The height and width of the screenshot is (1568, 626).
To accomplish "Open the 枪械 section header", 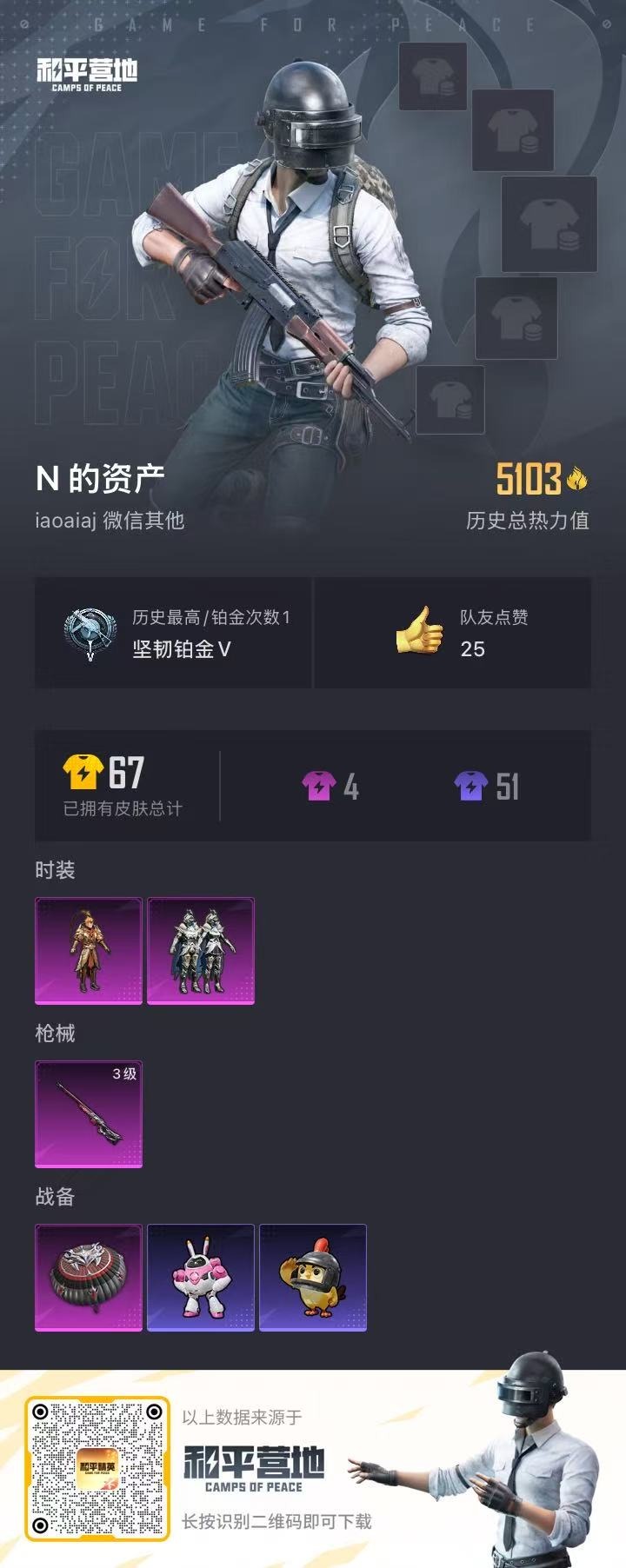I will (56, 1033).
